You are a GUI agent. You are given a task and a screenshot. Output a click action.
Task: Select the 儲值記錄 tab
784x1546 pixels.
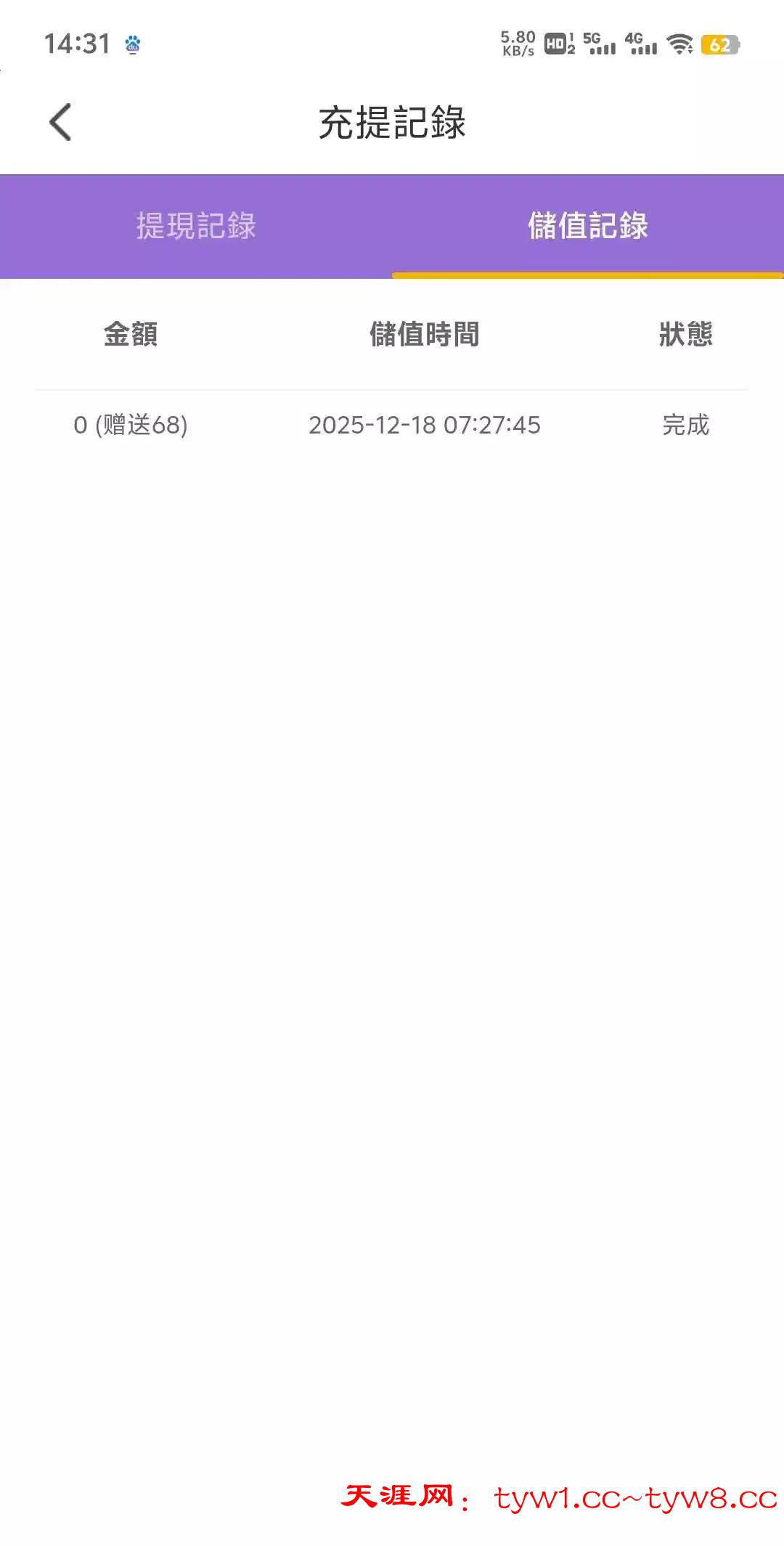coord(587,226)
